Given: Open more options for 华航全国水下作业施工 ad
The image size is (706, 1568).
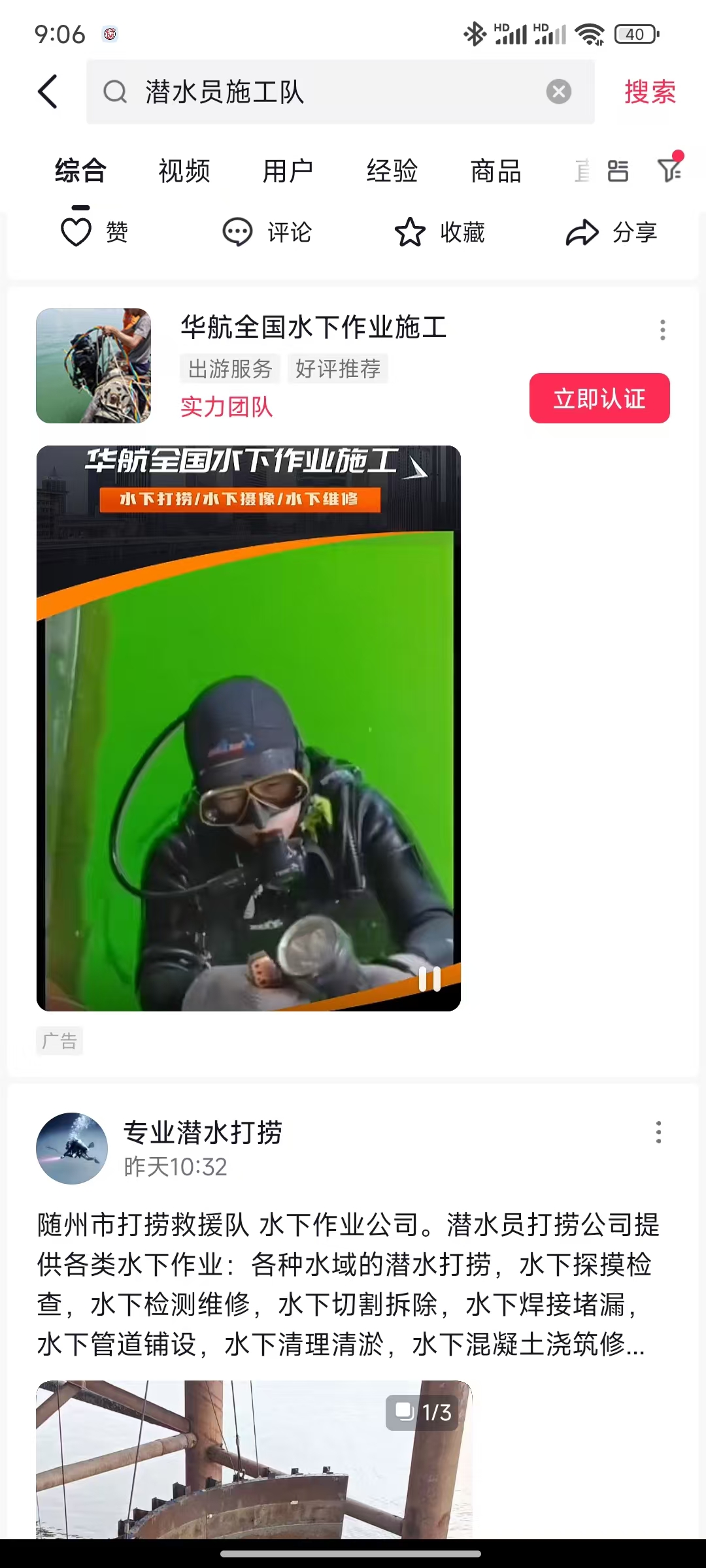Looking at the screenshot, I should (662, 330).
